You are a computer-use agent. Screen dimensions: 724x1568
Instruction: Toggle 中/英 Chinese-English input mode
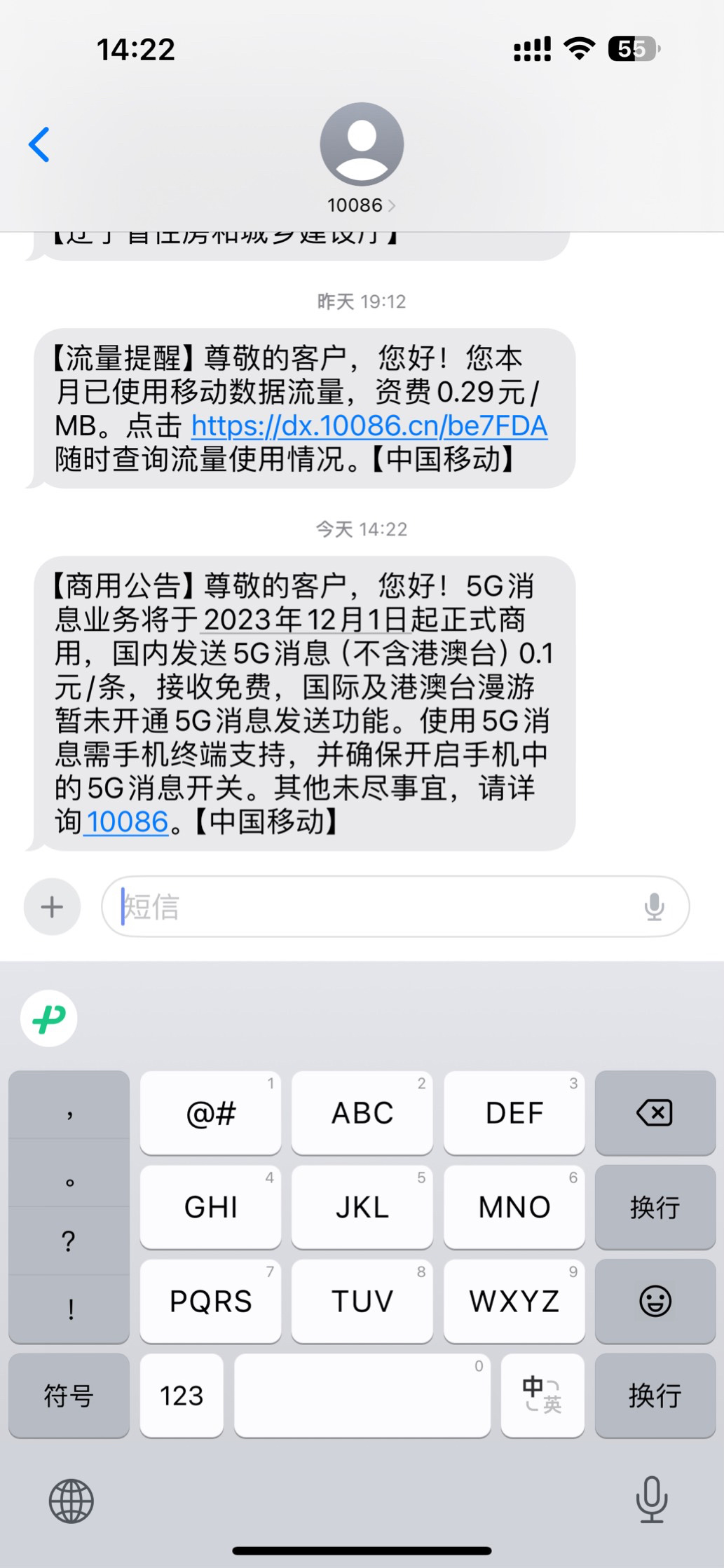pos(542,1396)
